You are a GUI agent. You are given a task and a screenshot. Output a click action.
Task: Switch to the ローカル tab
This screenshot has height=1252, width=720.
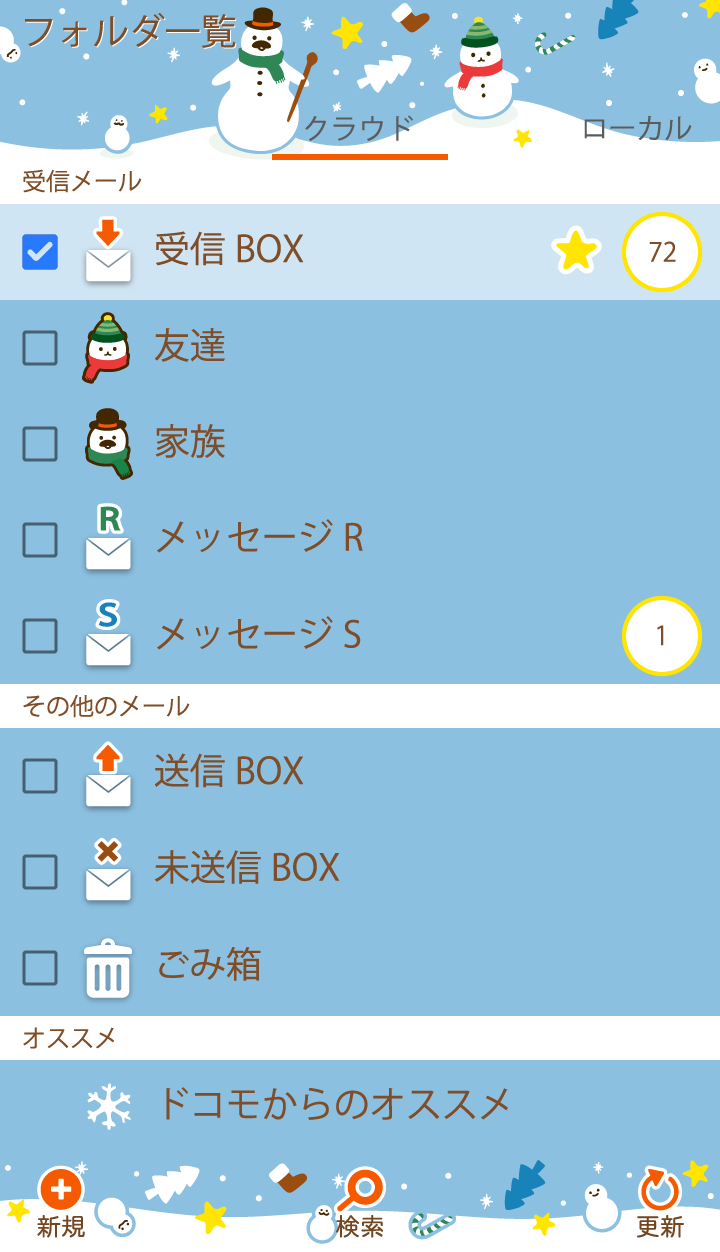[x=636, y=129]
